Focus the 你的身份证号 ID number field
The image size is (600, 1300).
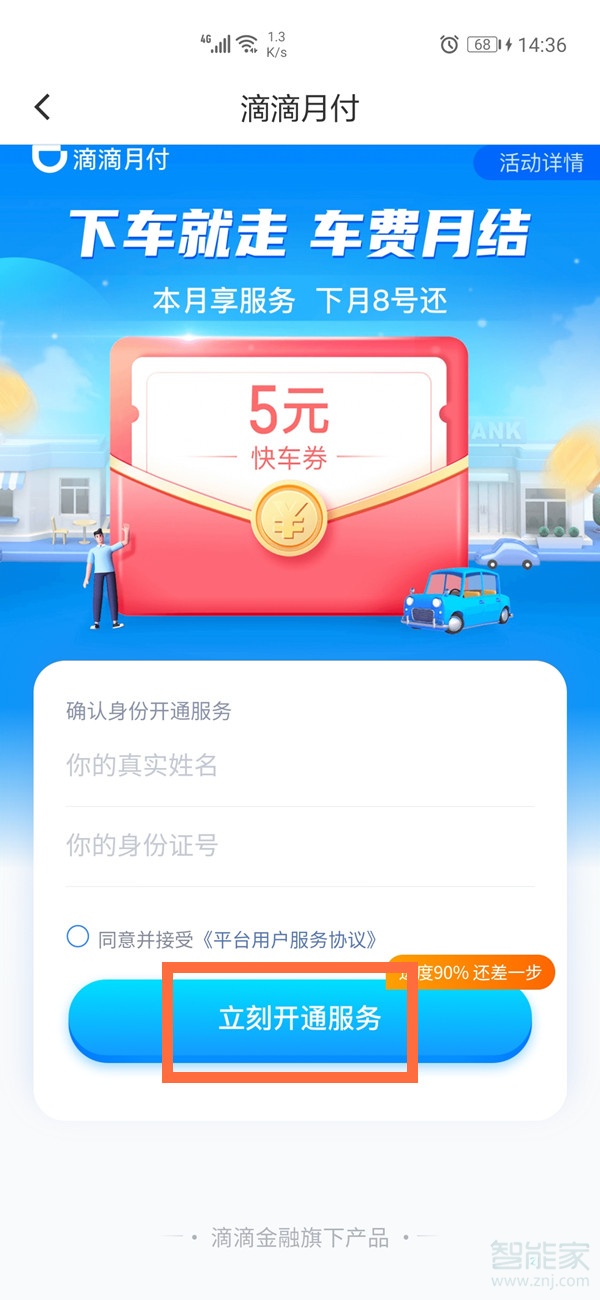tap(300, 846)
